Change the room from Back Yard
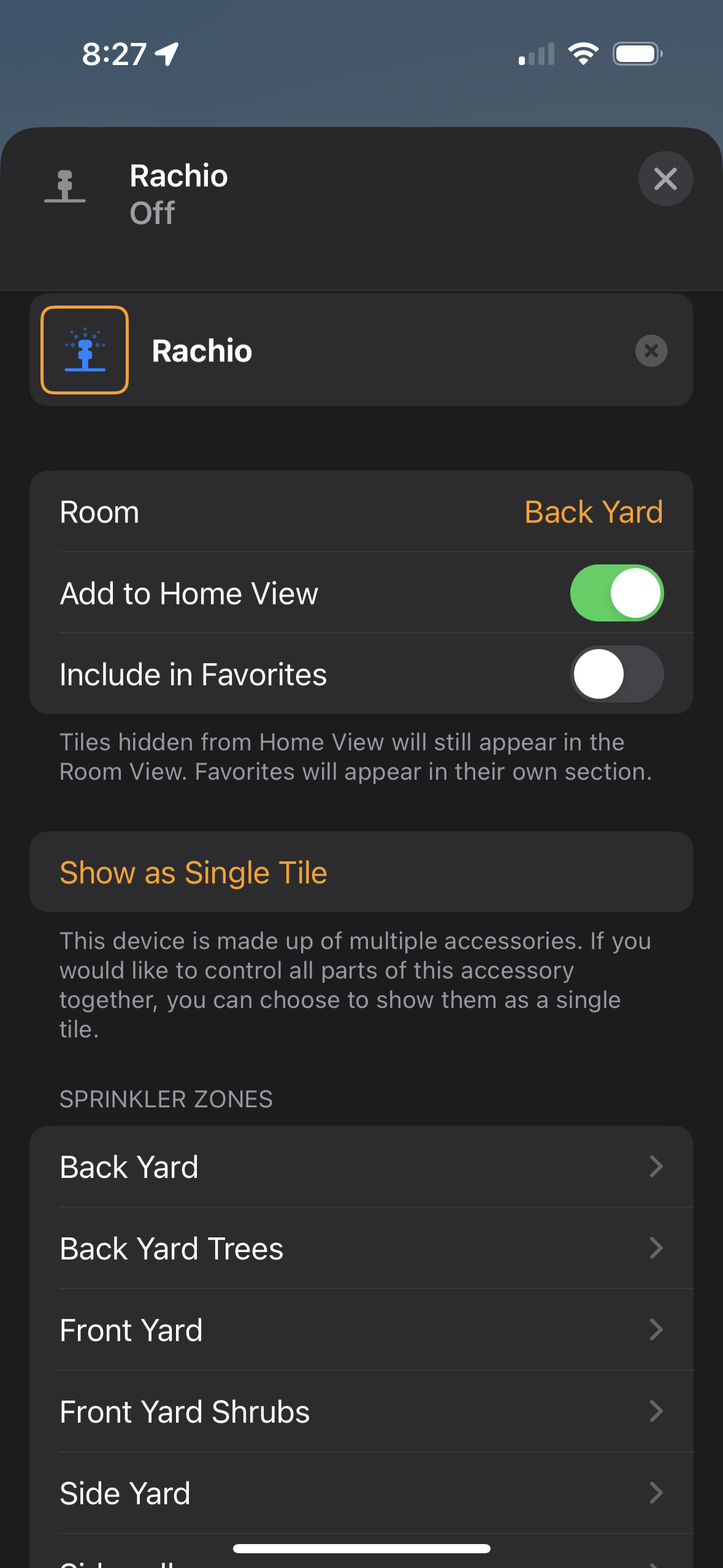Screen dimensions: 723x1568 click(x=593, y=512)
